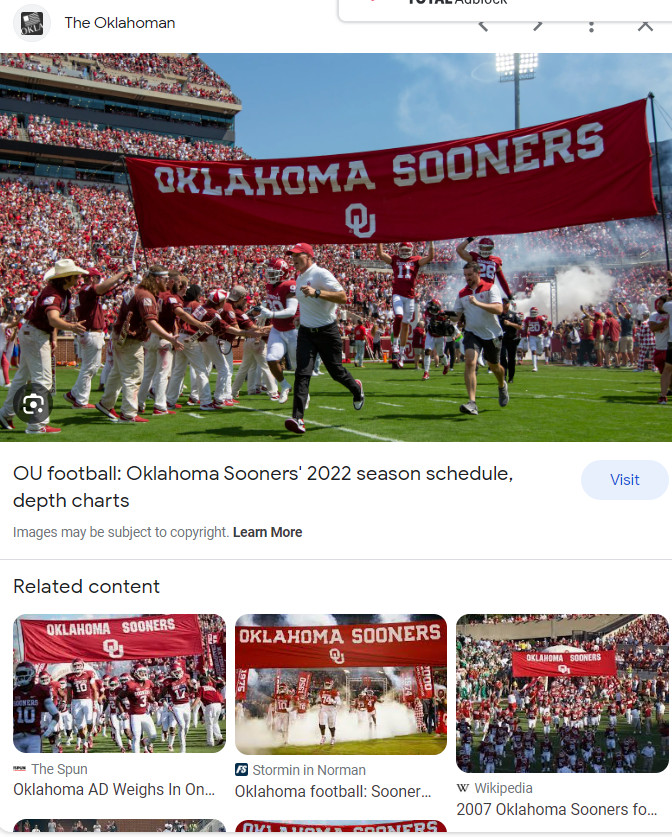Open the three-dot overflow menu
Viewport: 672px width, 837px height.
point(591,25)
